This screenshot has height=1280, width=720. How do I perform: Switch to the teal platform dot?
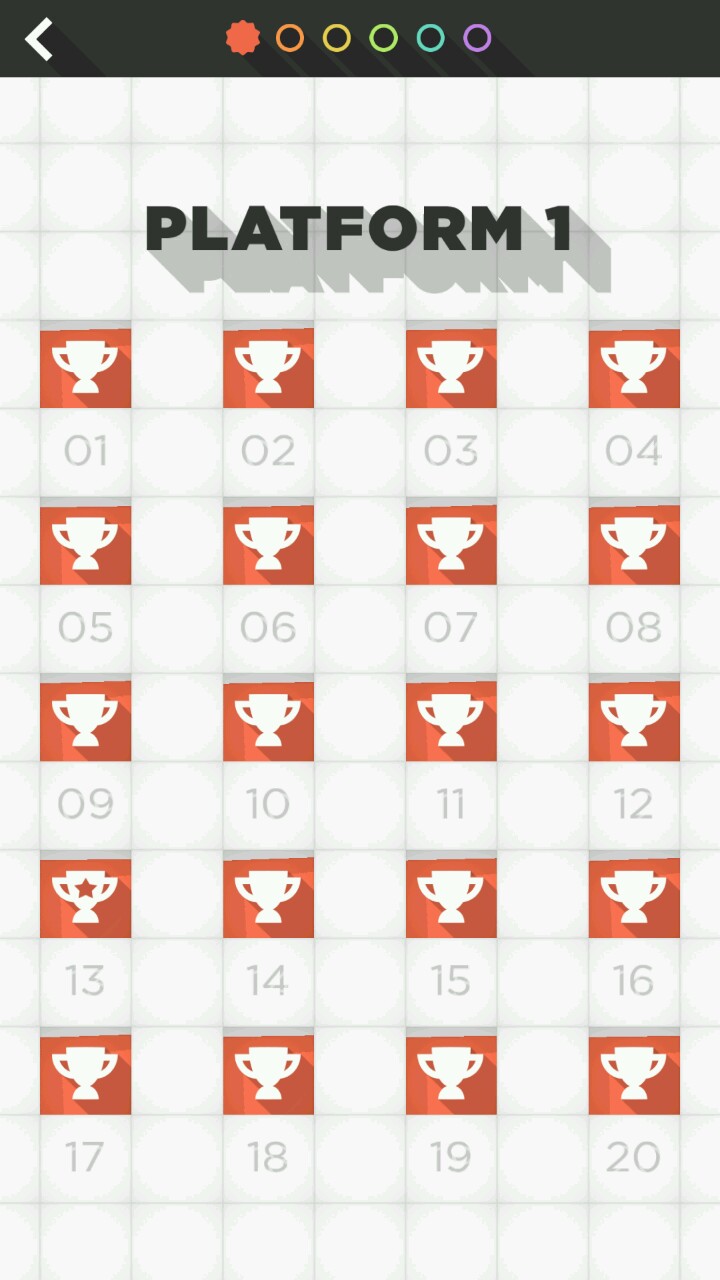431,38
